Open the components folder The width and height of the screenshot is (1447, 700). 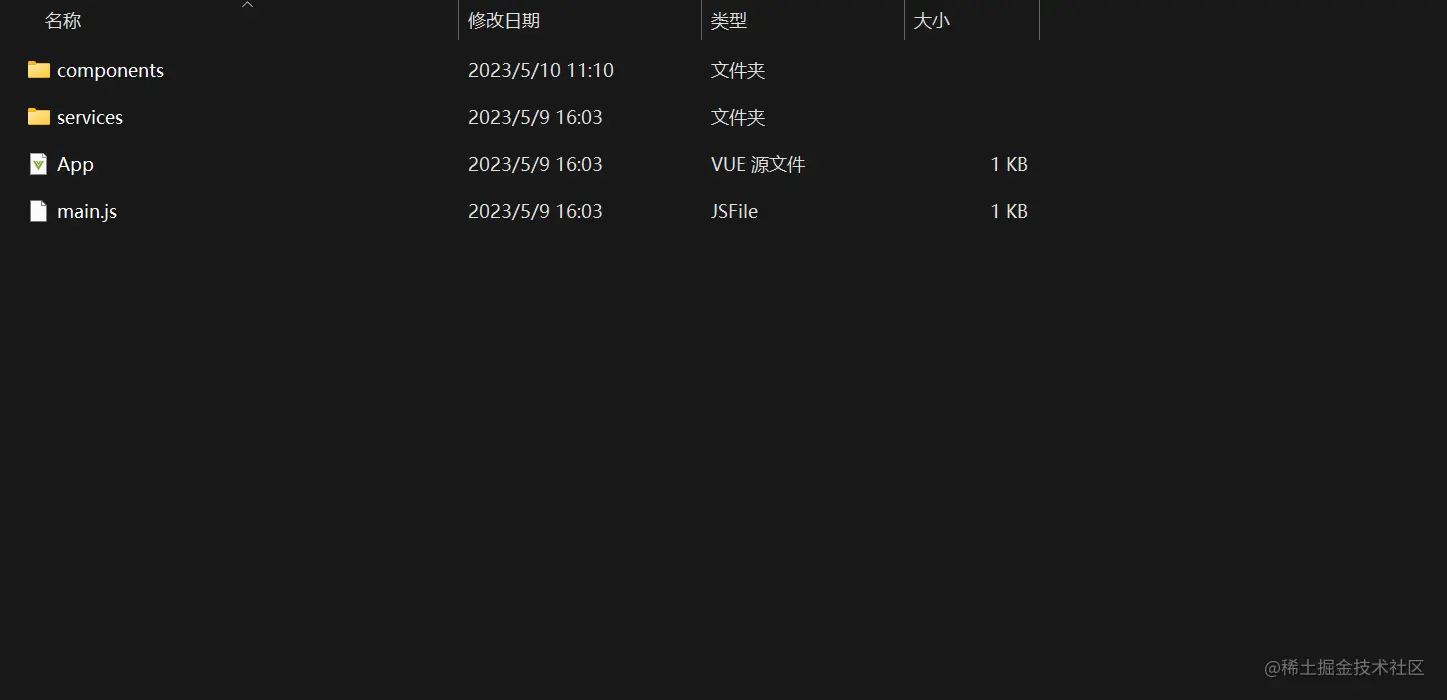click(x=109, y=71)
